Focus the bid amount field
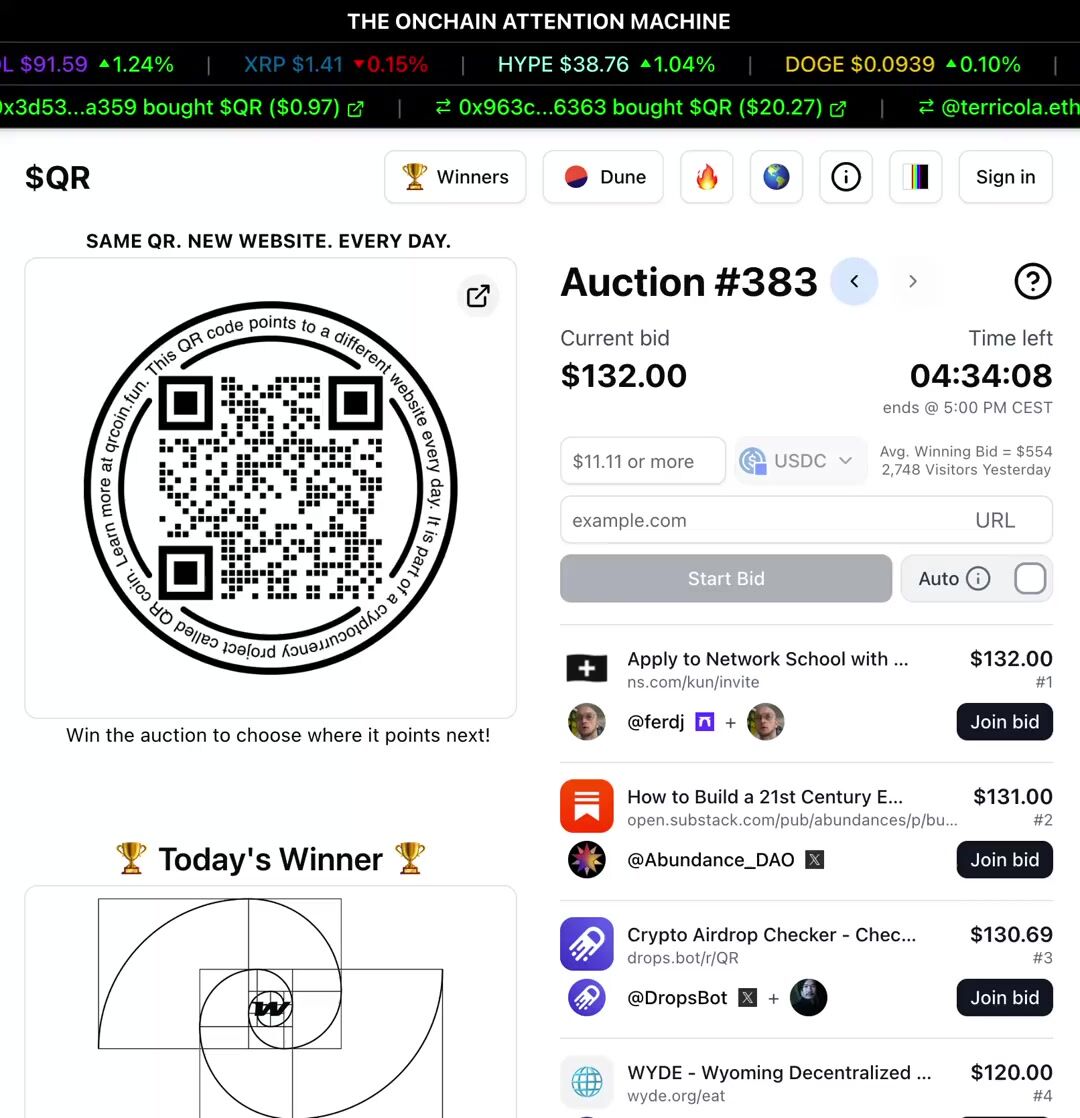 click(642, 461)
